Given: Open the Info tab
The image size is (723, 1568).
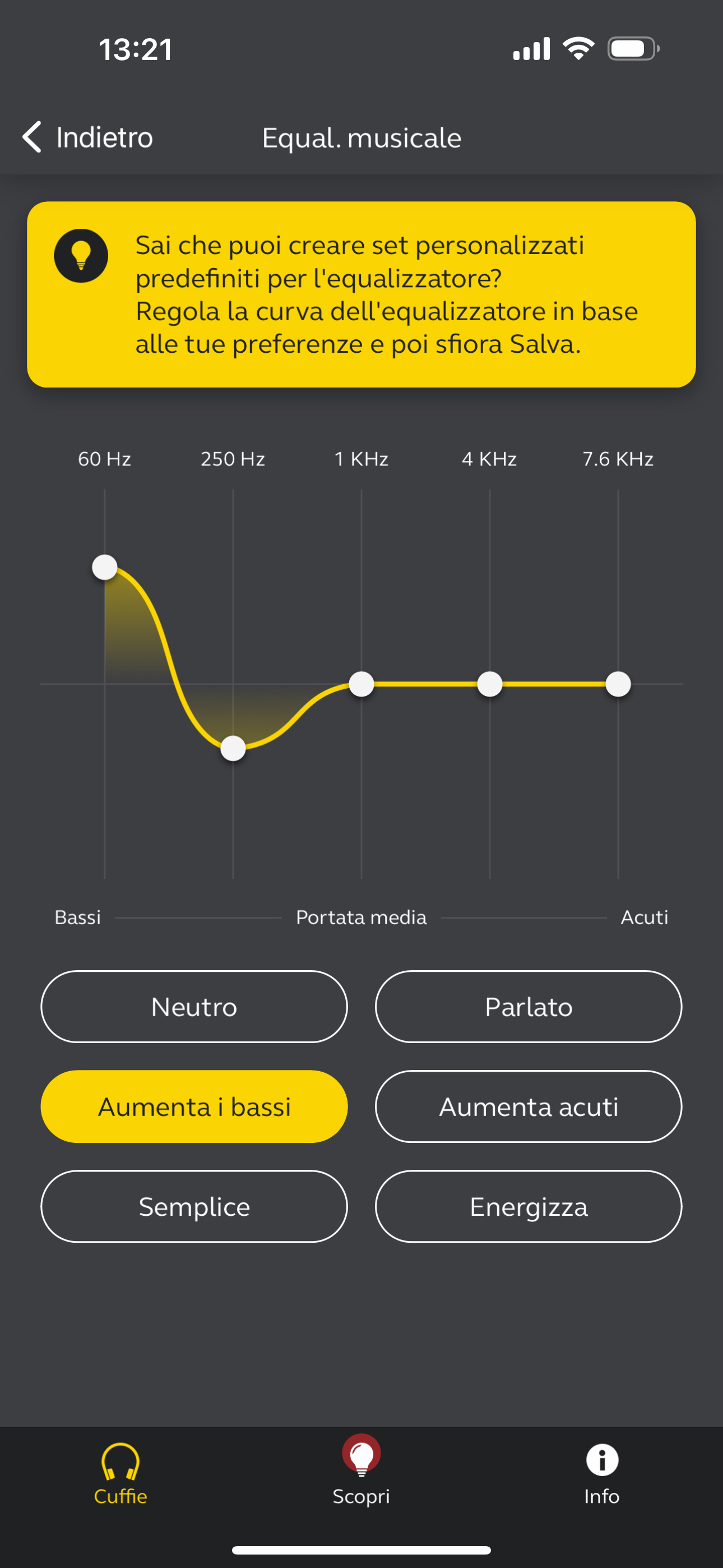Looking at the screenshot, I should tap(602, 1474).
